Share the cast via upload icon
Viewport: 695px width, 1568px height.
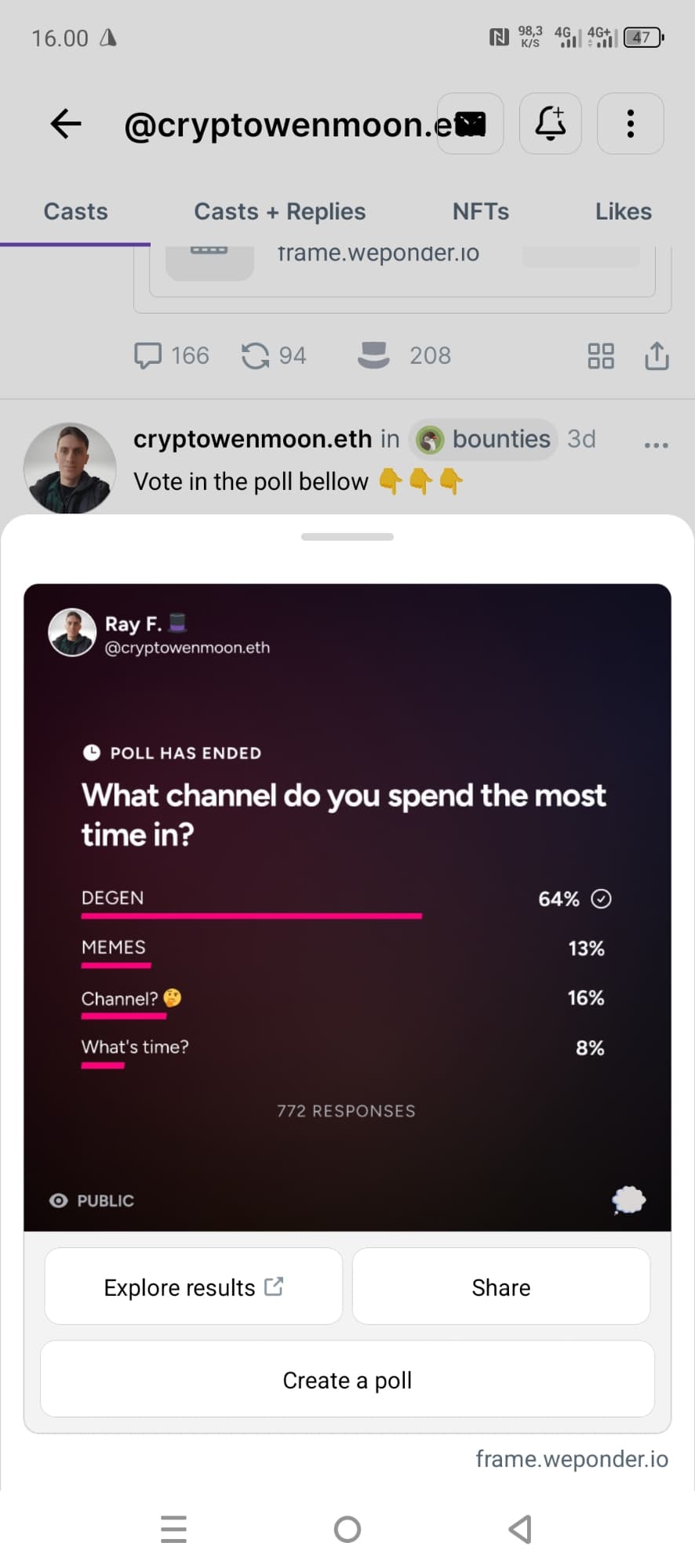[657, 355]
